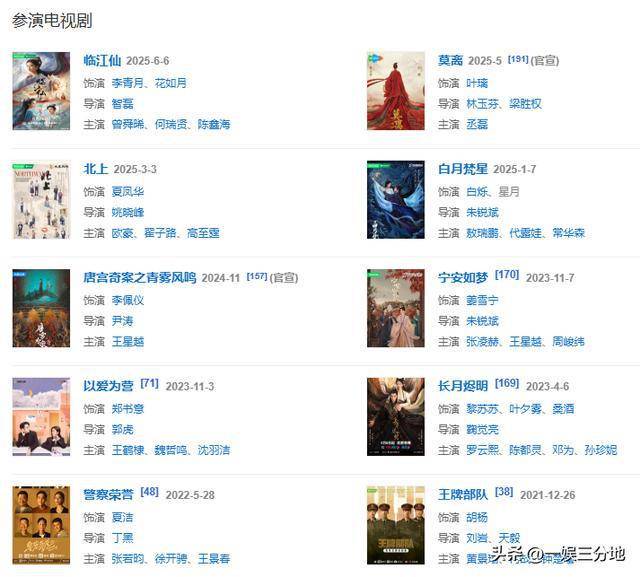The image size is (640, 577).
Task: Open the 莫离 drama title link
Action: point(450,61)
